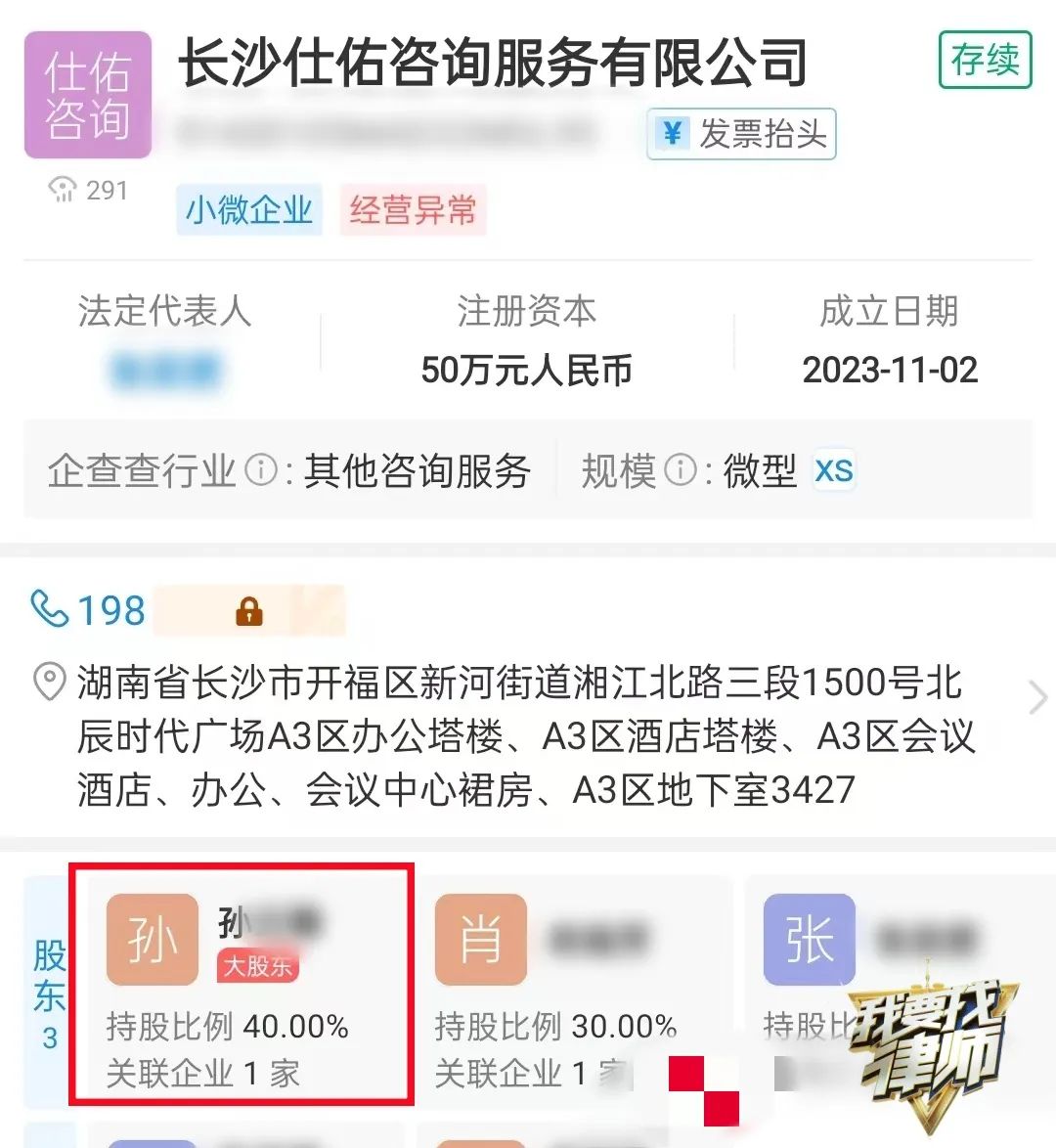
Task: Open shareholder card 孙 with 40.00% stake
Action: 242,986
